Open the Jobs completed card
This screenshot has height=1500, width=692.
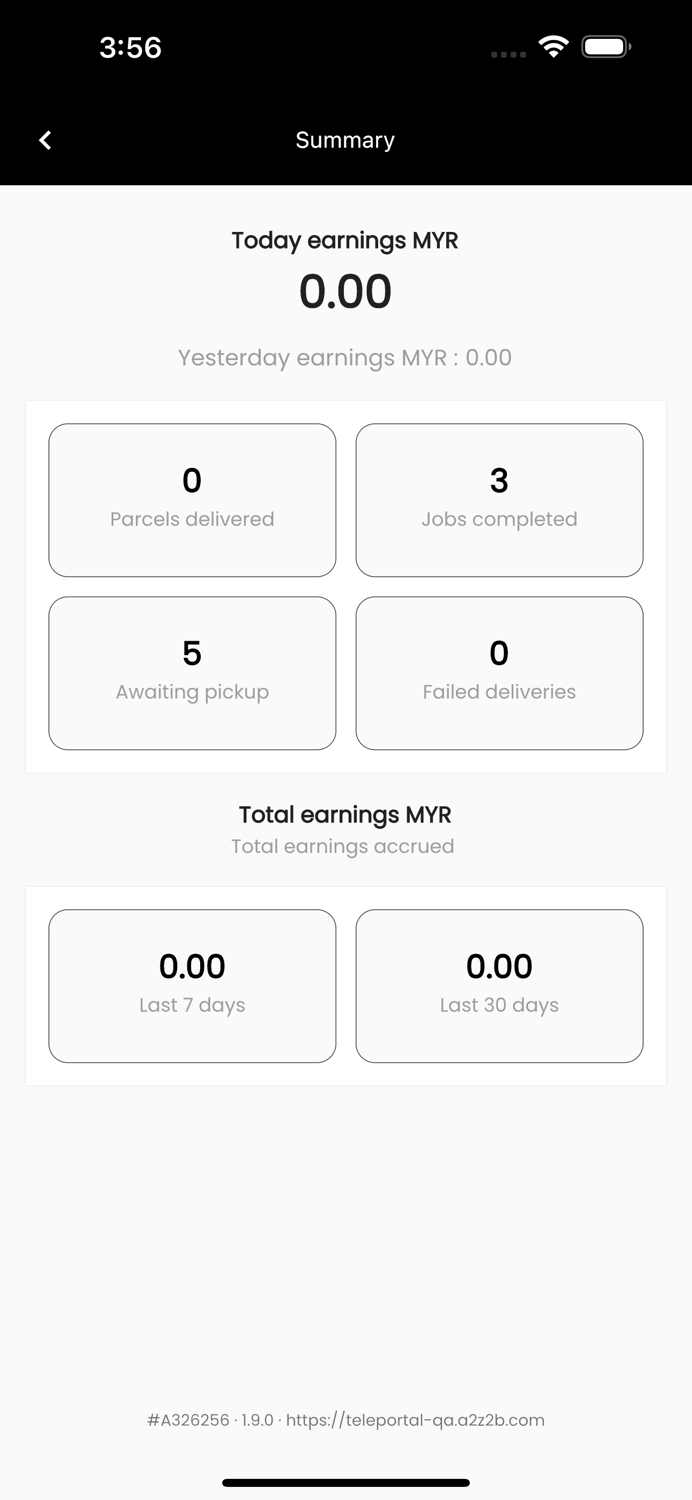(x=499, y=500)
